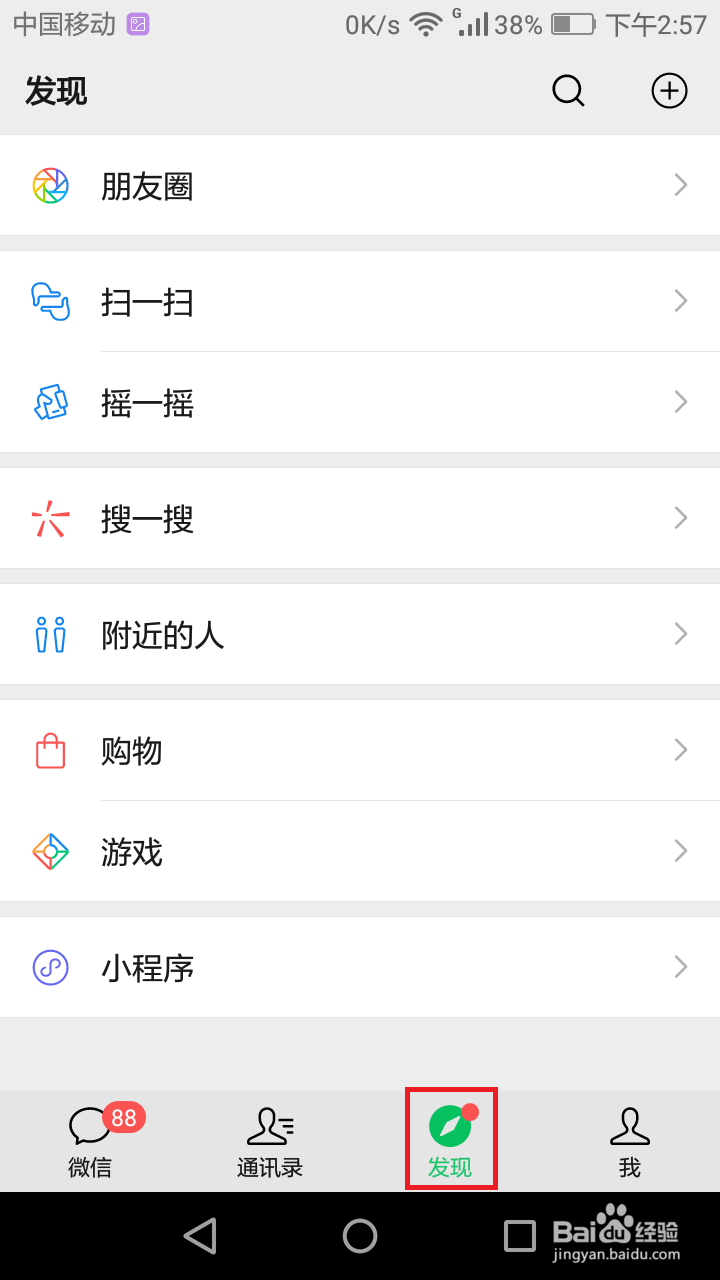Viewport: 720px width, 1280px height.
Task: Tap the magnifying glass search icon
Action: click(568, 90)
